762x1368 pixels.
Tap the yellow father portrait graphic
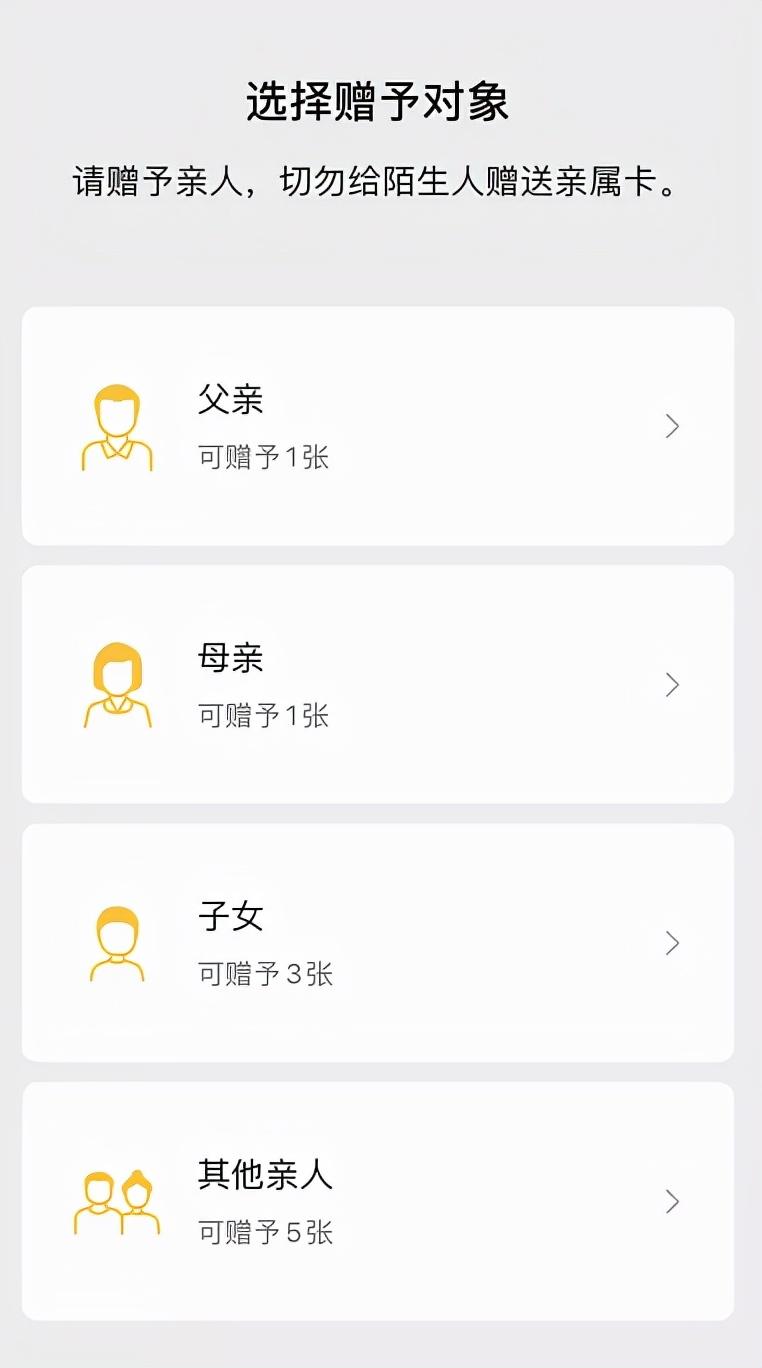[117, 426]
